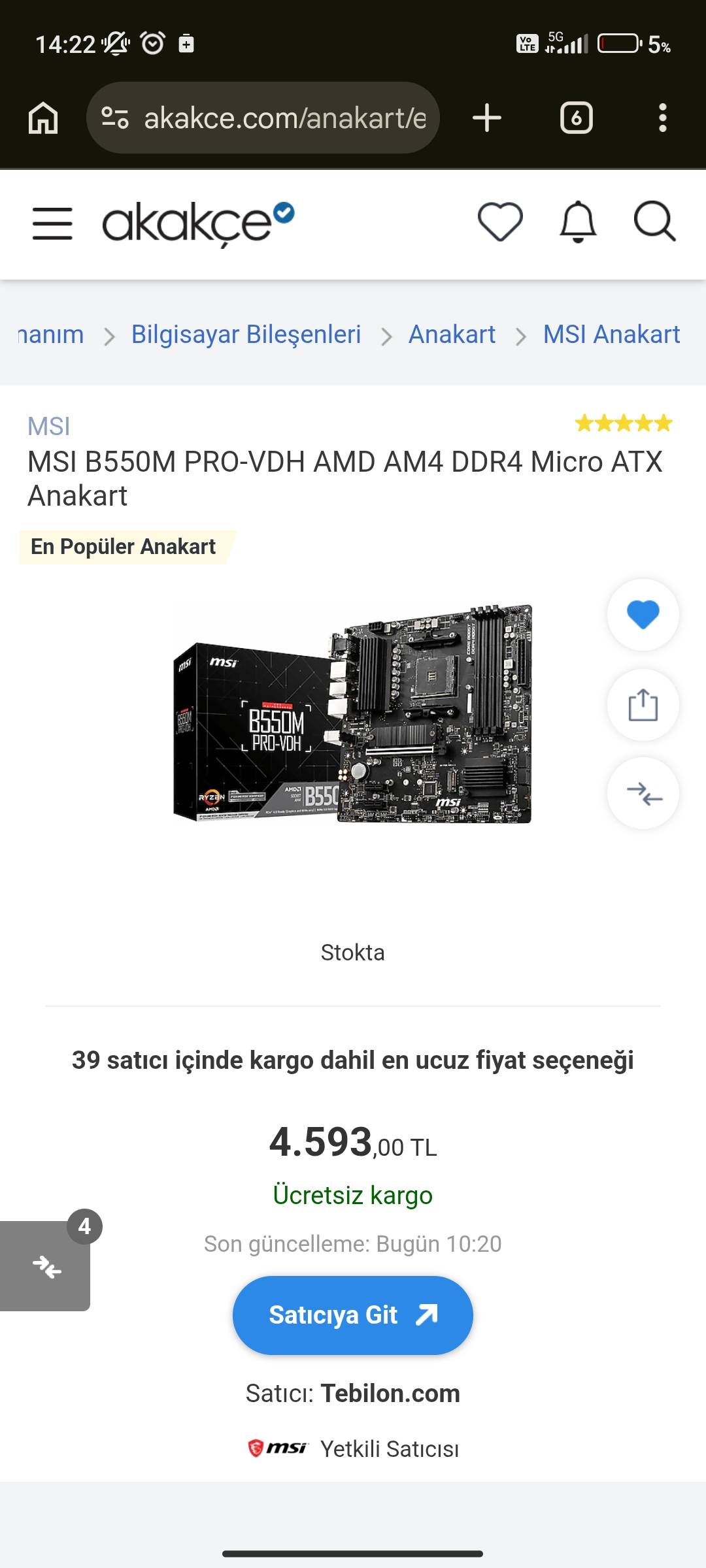Open the price alerts bell
The image size is (706, 1568).
coord(578,222)
